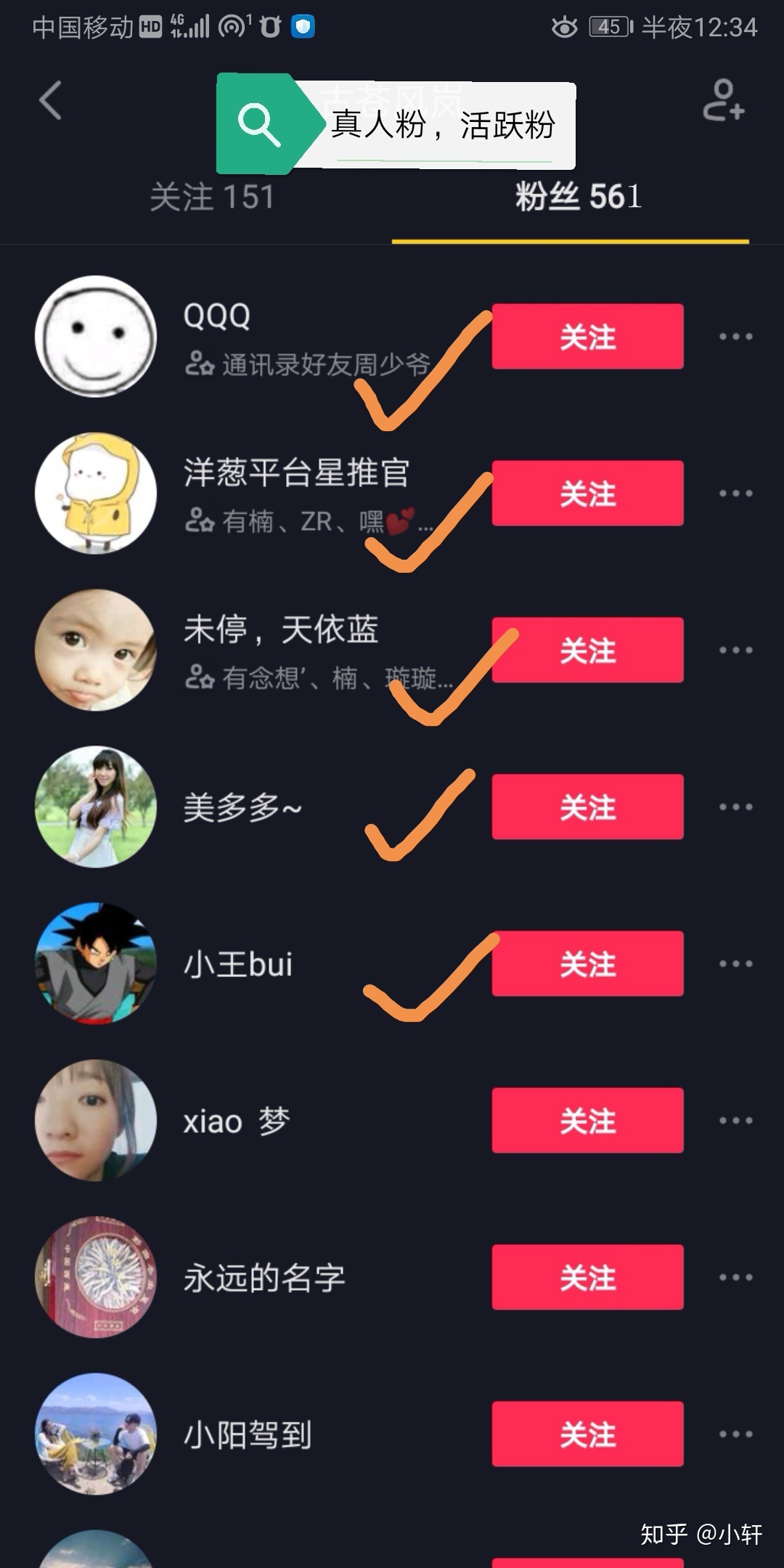Open more options for xiao 梦

[735, 1121]
